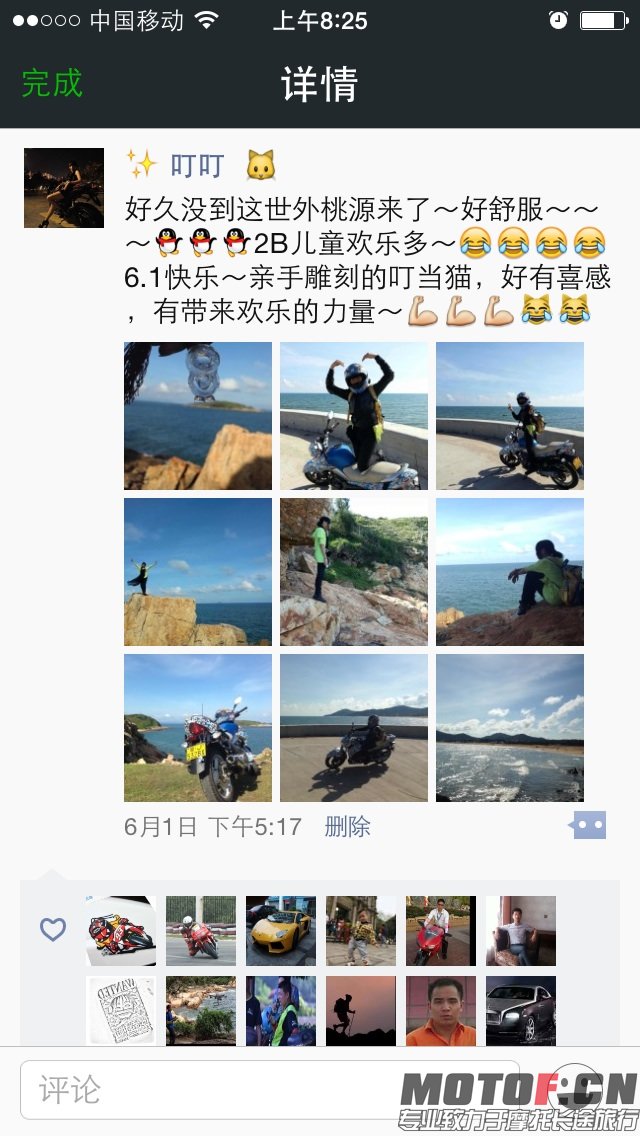
Task: Open the liker with the yellow sports car avatar
Action: pos(281,931)
